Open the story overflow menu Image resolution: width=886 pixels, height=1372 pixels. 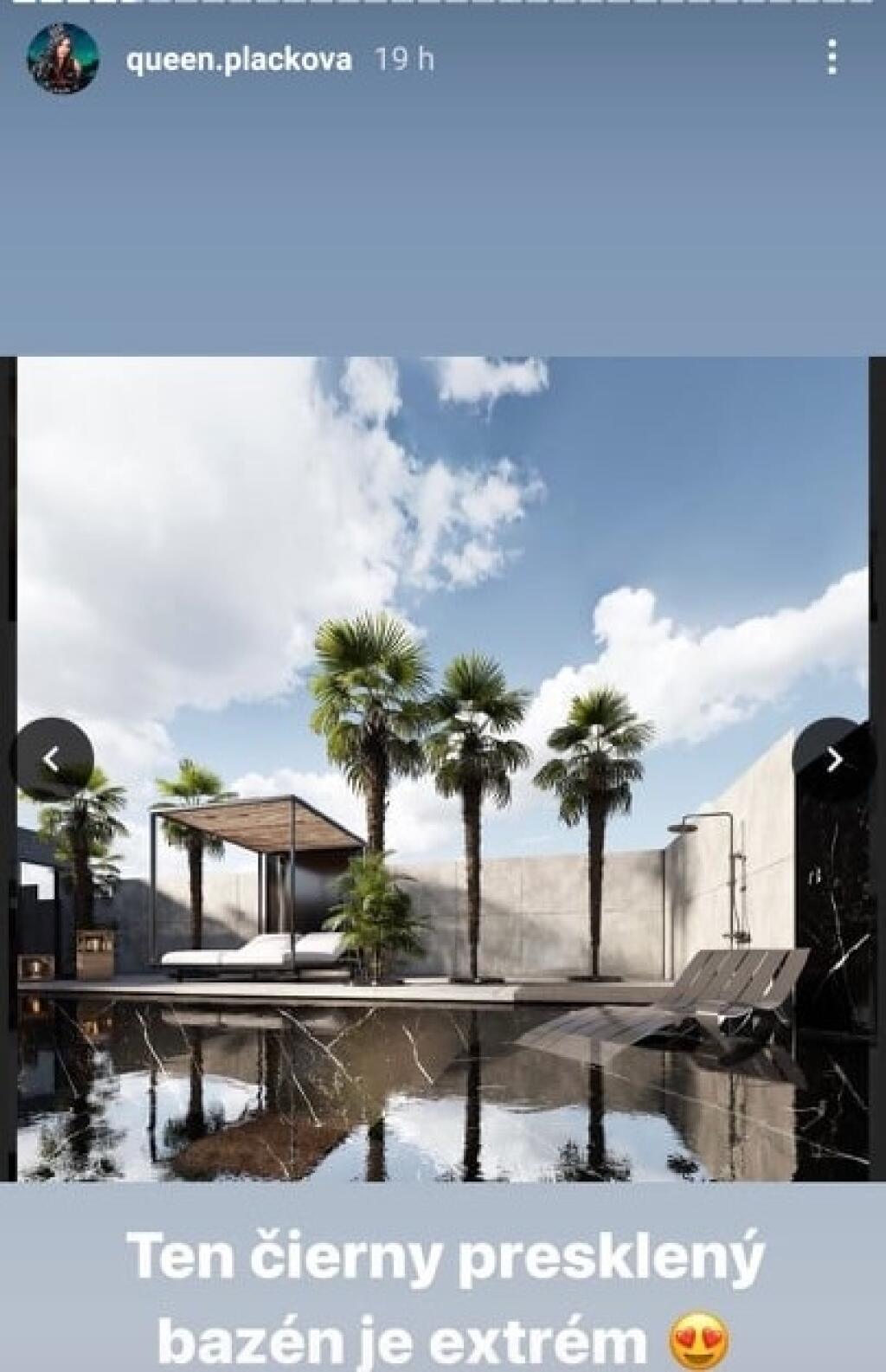831,58
